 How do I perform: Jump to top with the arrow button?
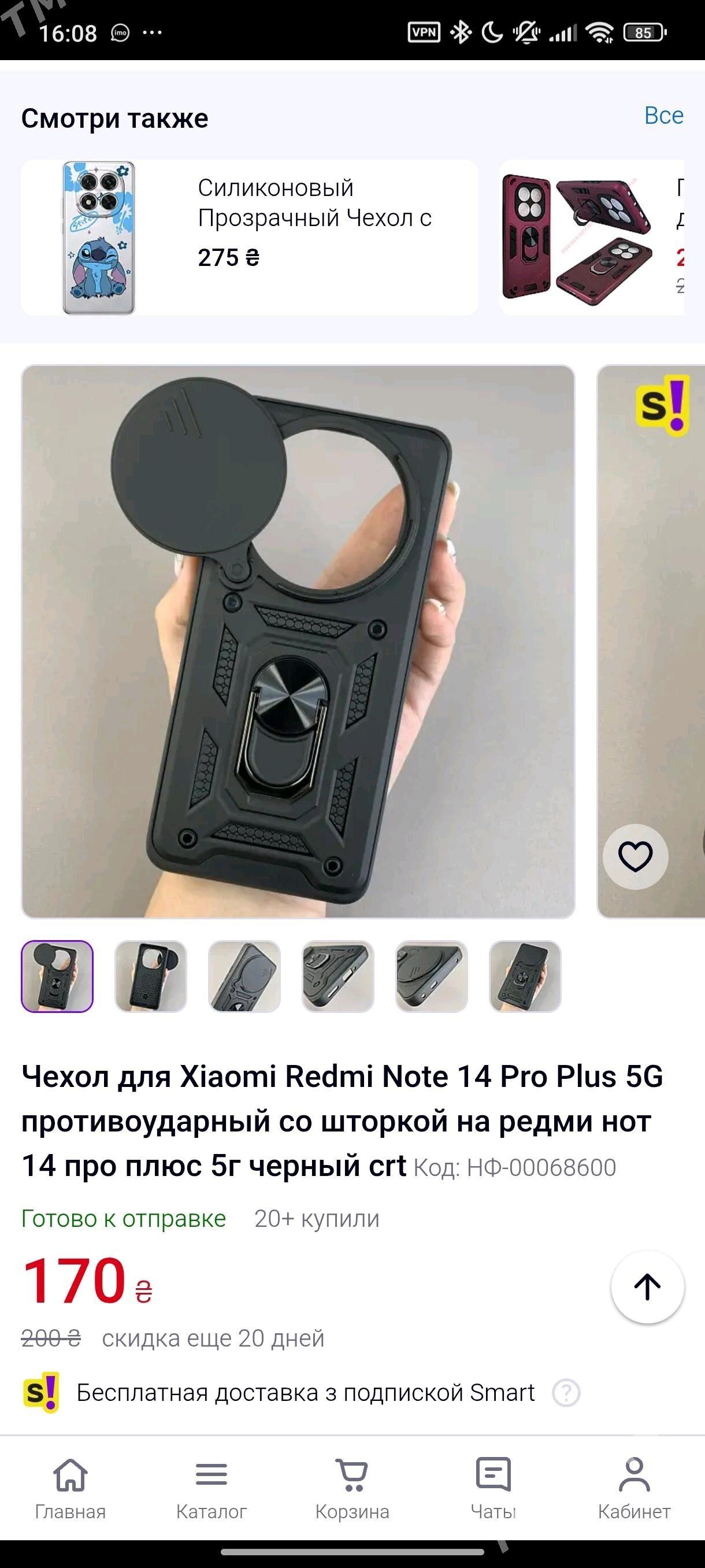[x=647, y=1287]
